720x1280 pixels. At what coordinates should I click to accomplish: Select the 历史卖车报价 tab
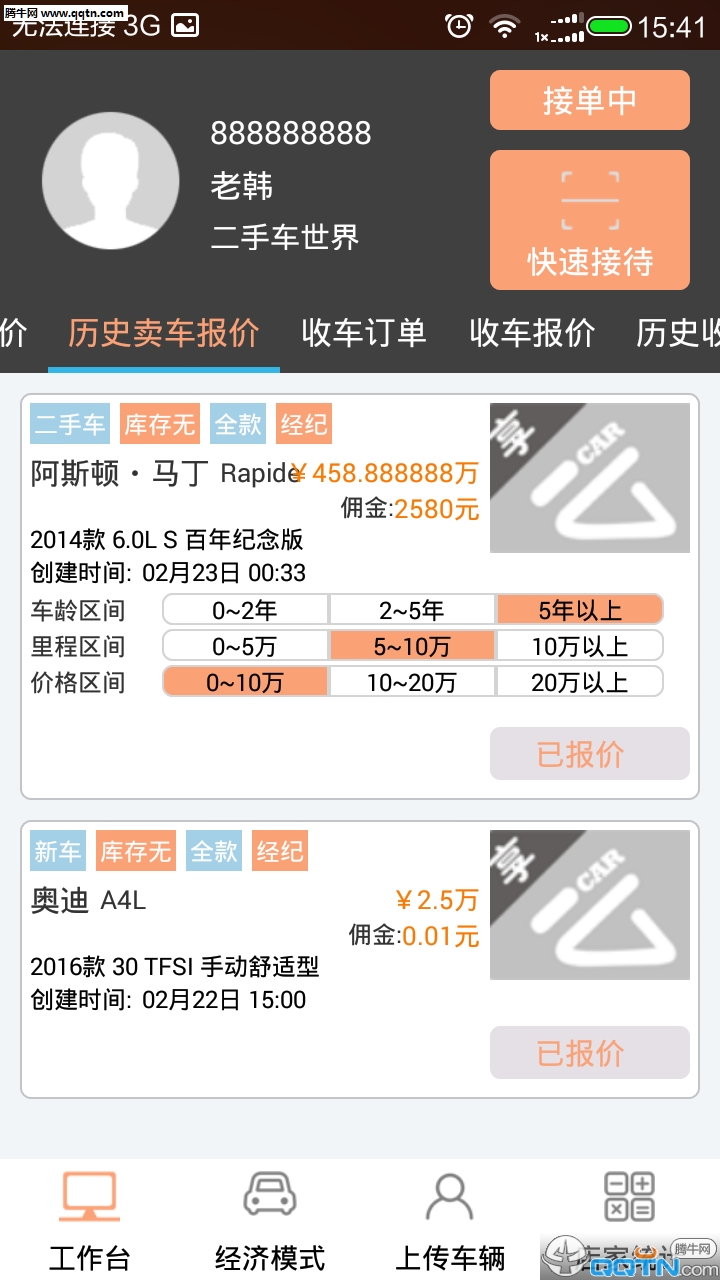pos(164,332)
